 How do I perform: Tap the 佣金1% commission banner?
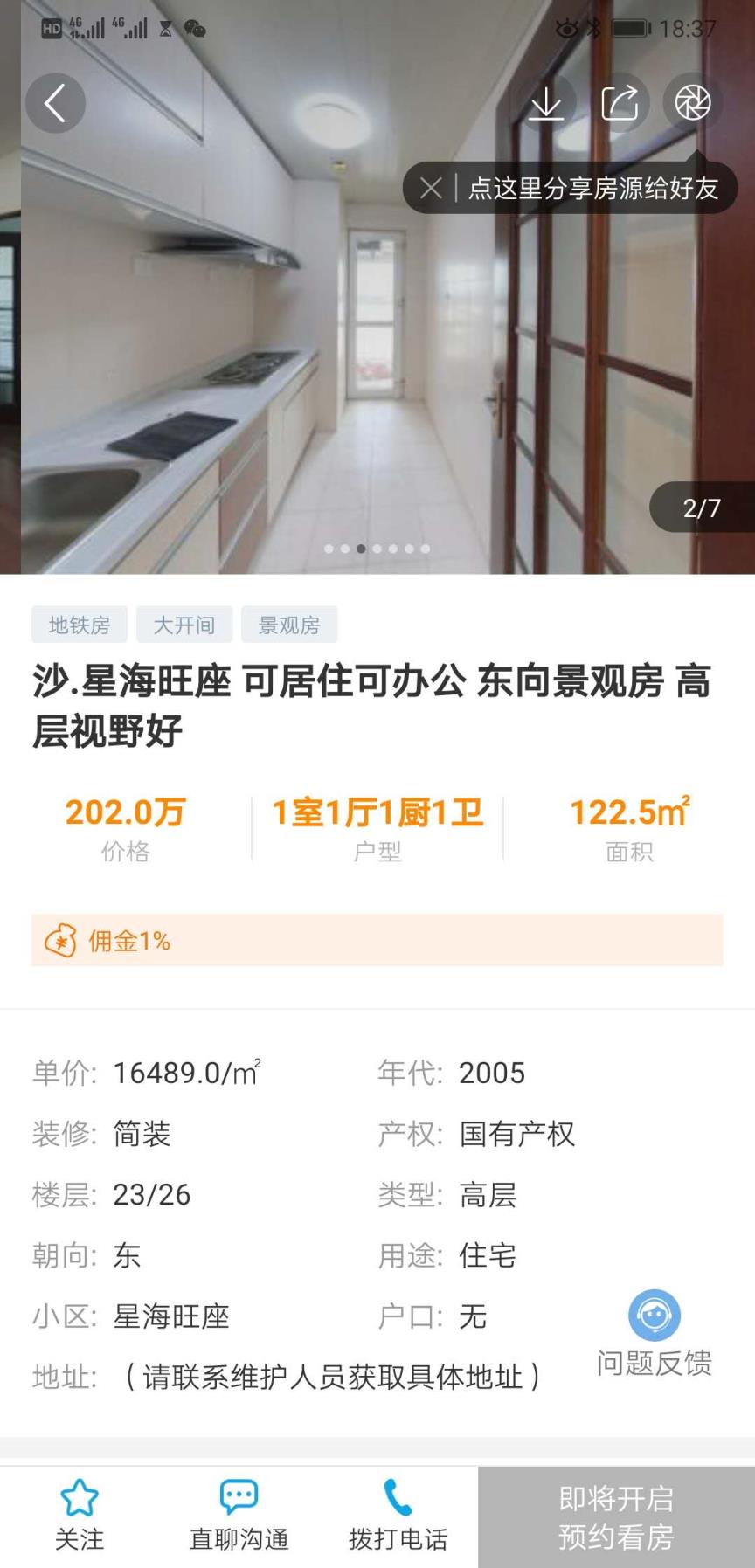[377, 941]
